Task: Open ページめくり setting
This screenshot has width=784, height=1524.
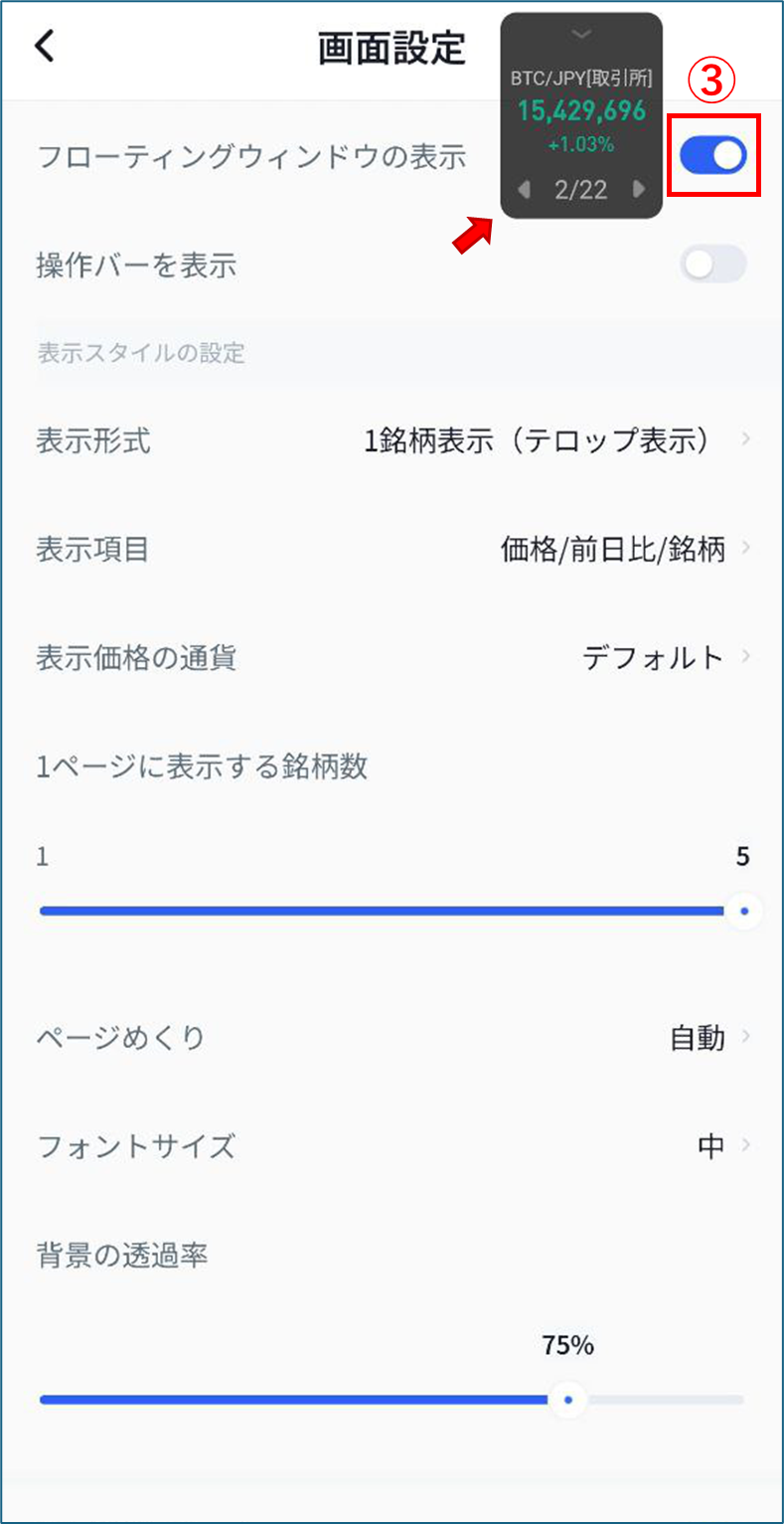Action: [x=392, y=1039]
